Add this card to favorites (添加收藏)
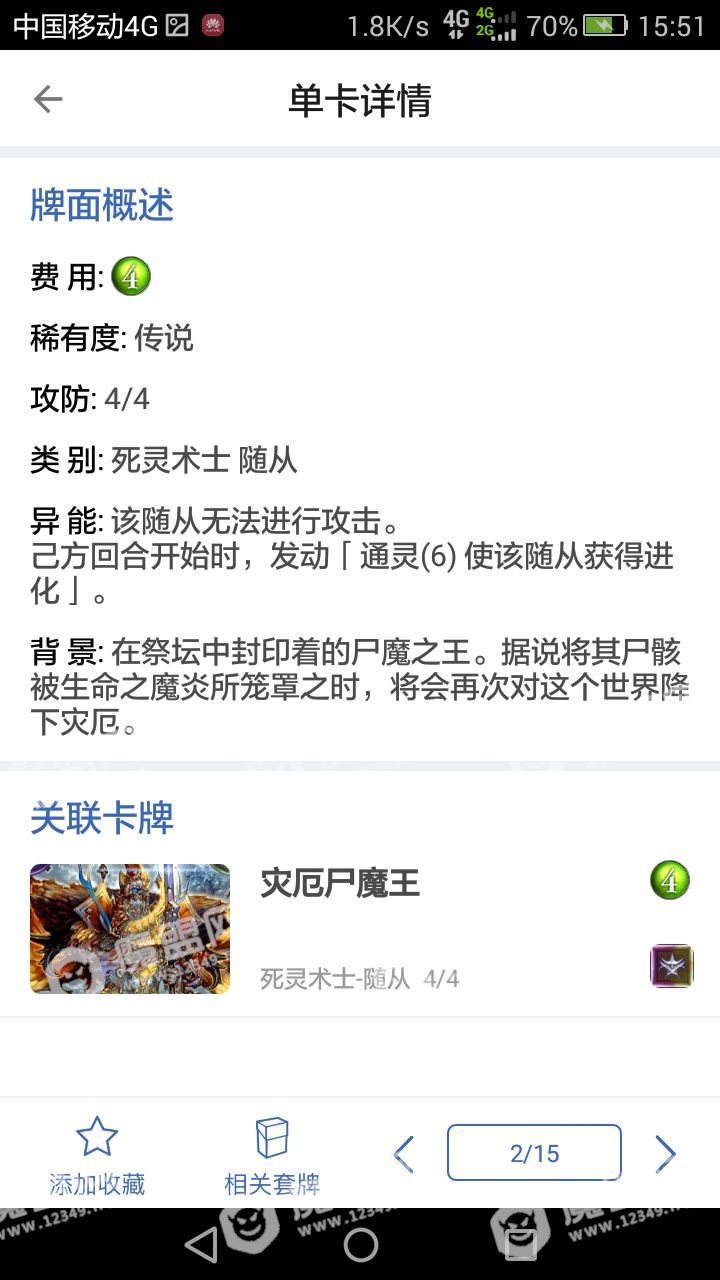Screen dimensions: 720x1280 coord(97,1156)
